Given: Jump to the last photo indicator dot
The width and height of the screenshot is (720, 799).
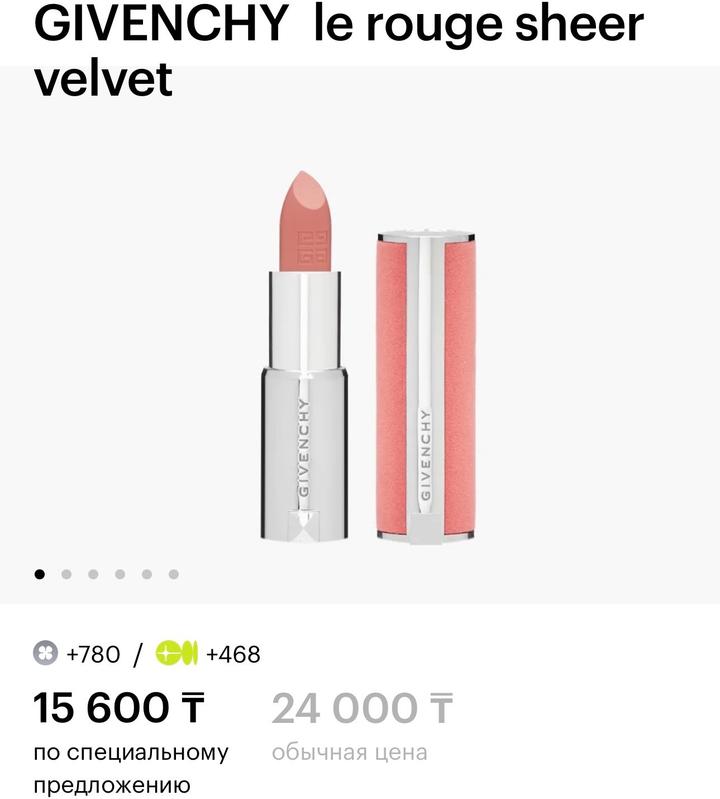Looking at the screenshot, I should (173, 574).
